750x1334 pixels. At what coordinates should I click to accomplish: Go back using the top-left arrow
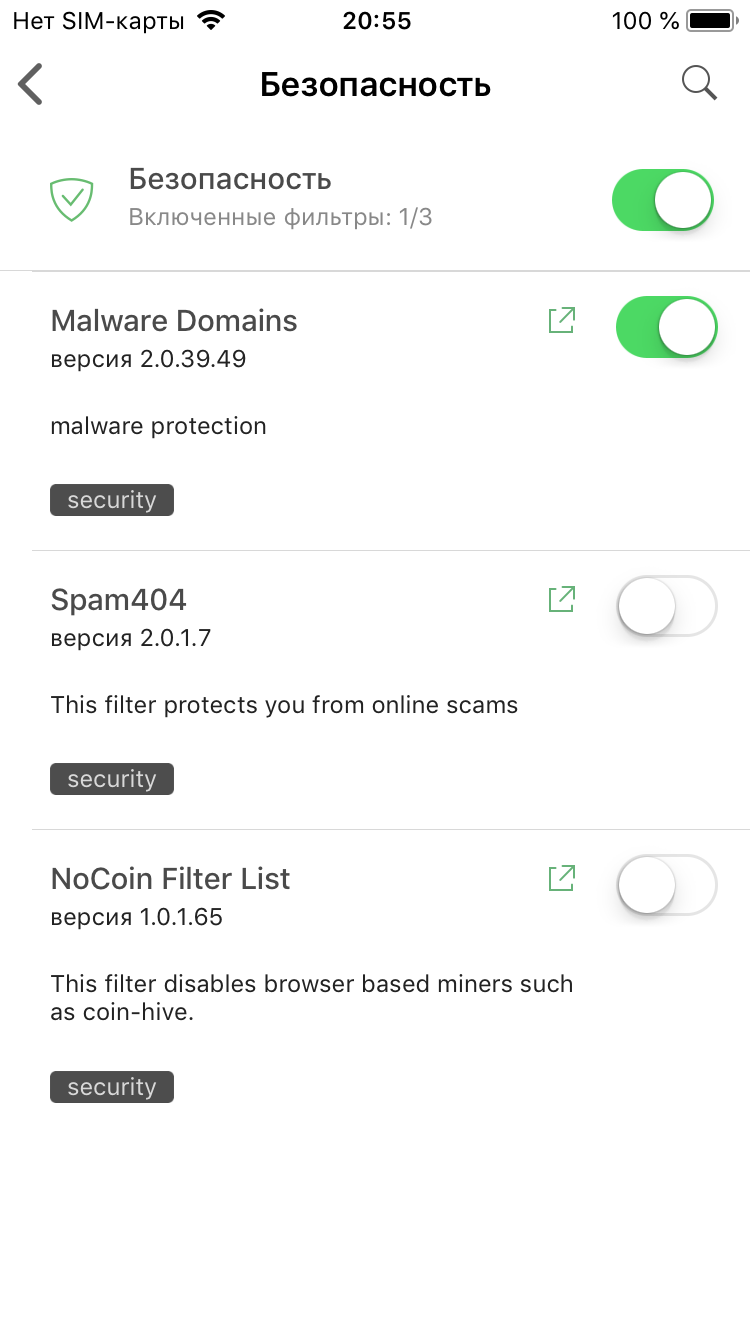pyautogui.click(x=31, y=84)
